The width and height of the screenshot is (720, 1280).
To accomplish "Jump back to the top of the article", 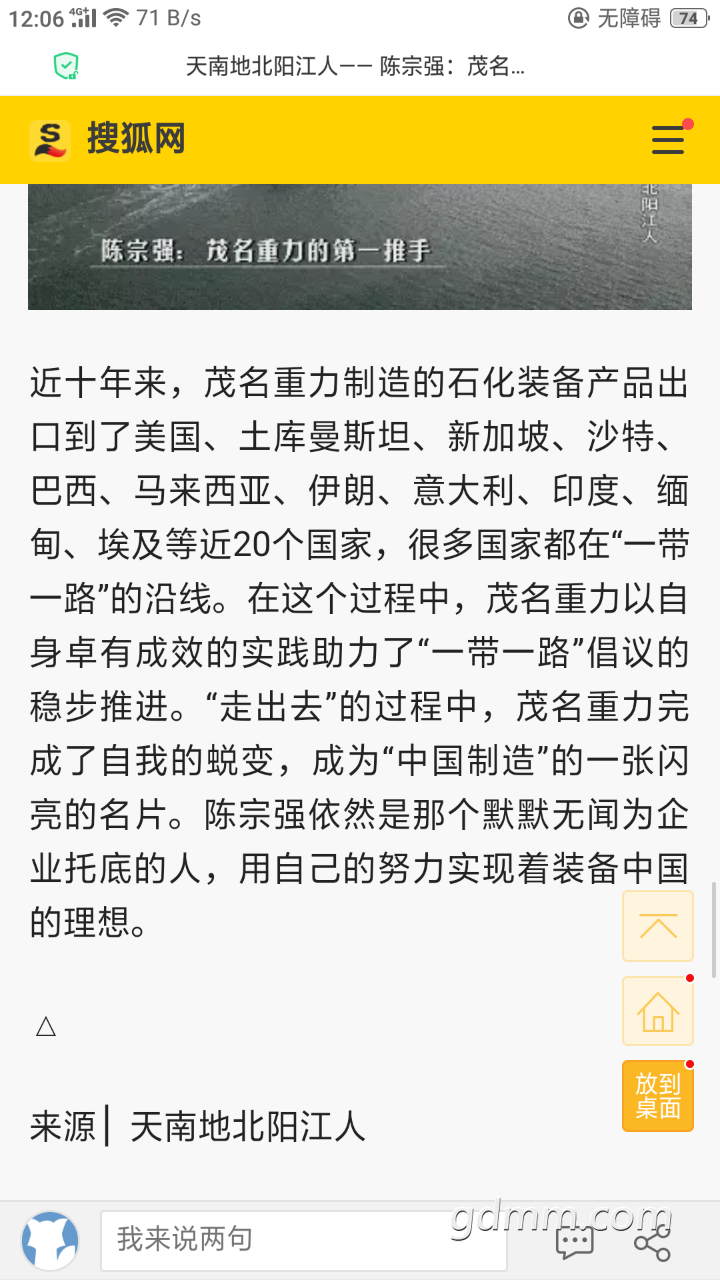I will point(657,926).
